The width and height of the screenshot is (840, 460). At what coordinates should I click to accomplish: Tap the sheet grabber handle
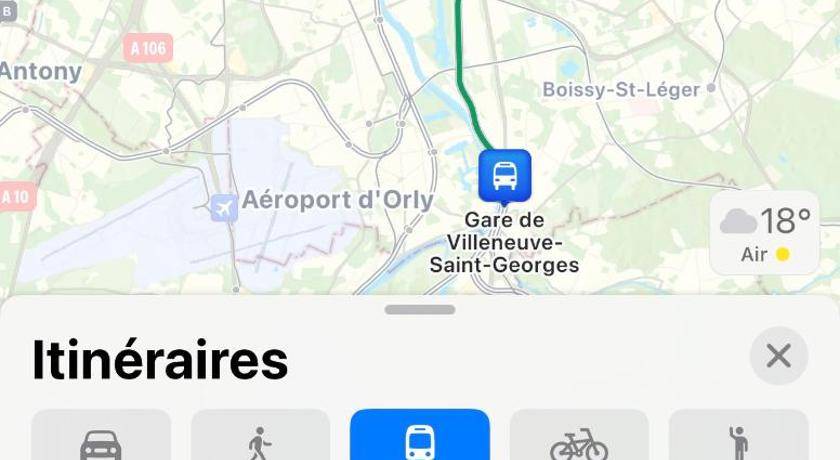pyautogui.click(x=420, y=310)
